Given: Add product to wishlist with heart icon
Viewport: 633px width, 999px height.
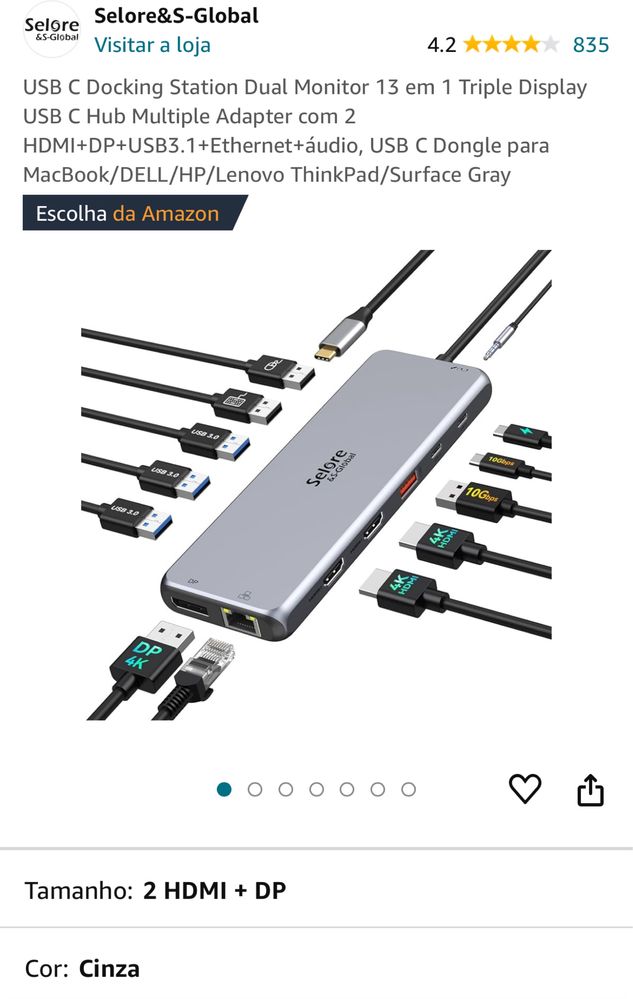Looking at the screenshot, I should [x=525, y=789].
